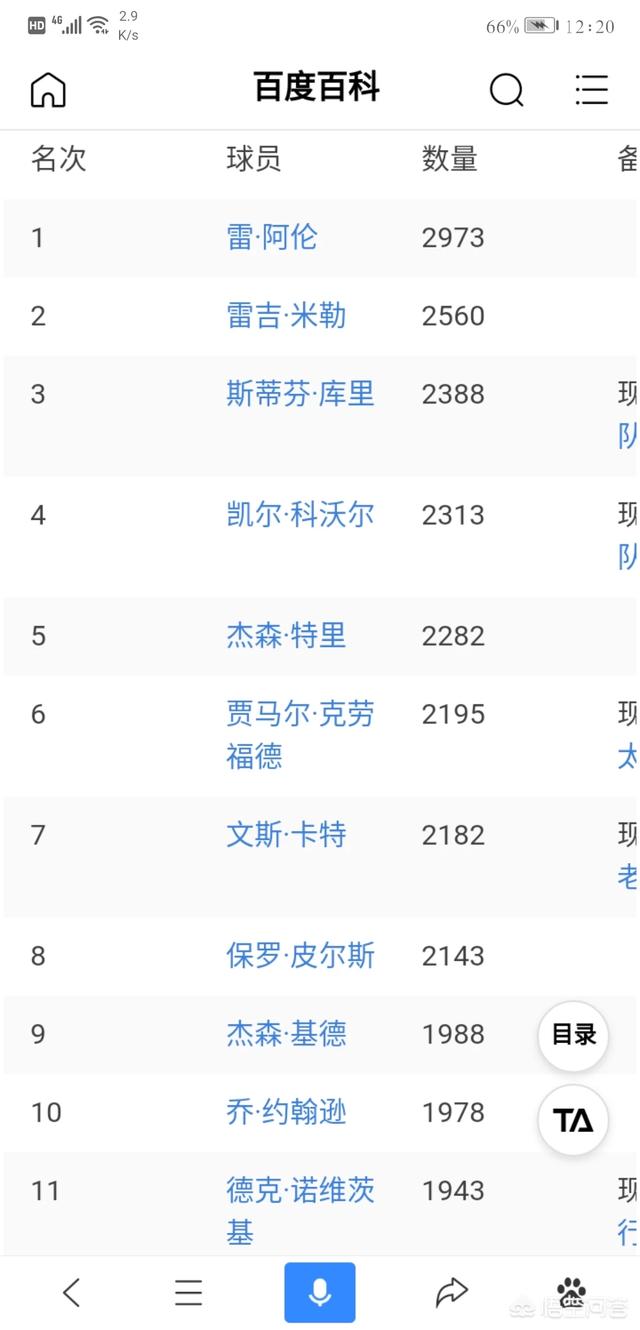Open the 杰森·特里 player link
Image resolution: width=640 pixels, height=1330 pixels.
(x=286, y=636)
